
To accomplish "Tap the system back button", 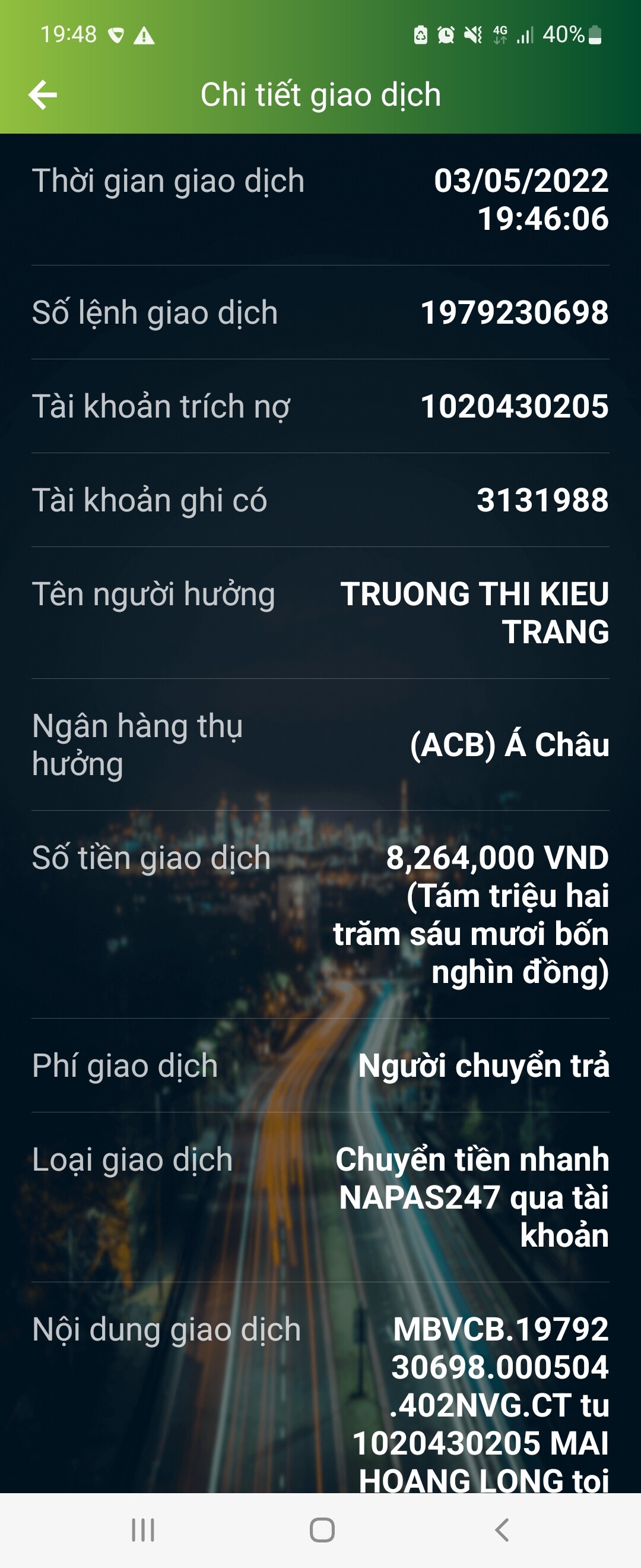I will point(501,1529).
